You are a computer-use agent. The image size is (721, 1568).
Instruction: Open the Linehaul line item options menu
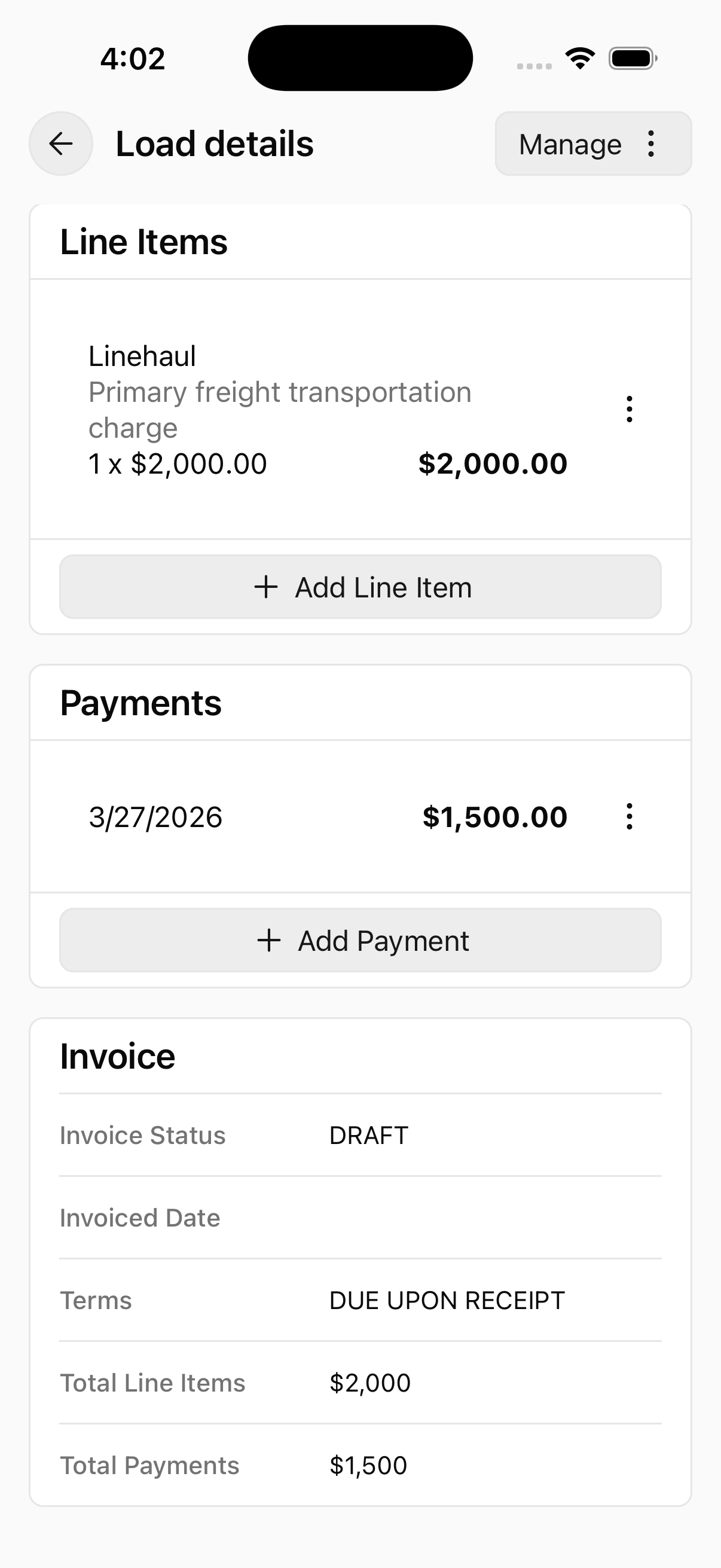click(629, 408)
